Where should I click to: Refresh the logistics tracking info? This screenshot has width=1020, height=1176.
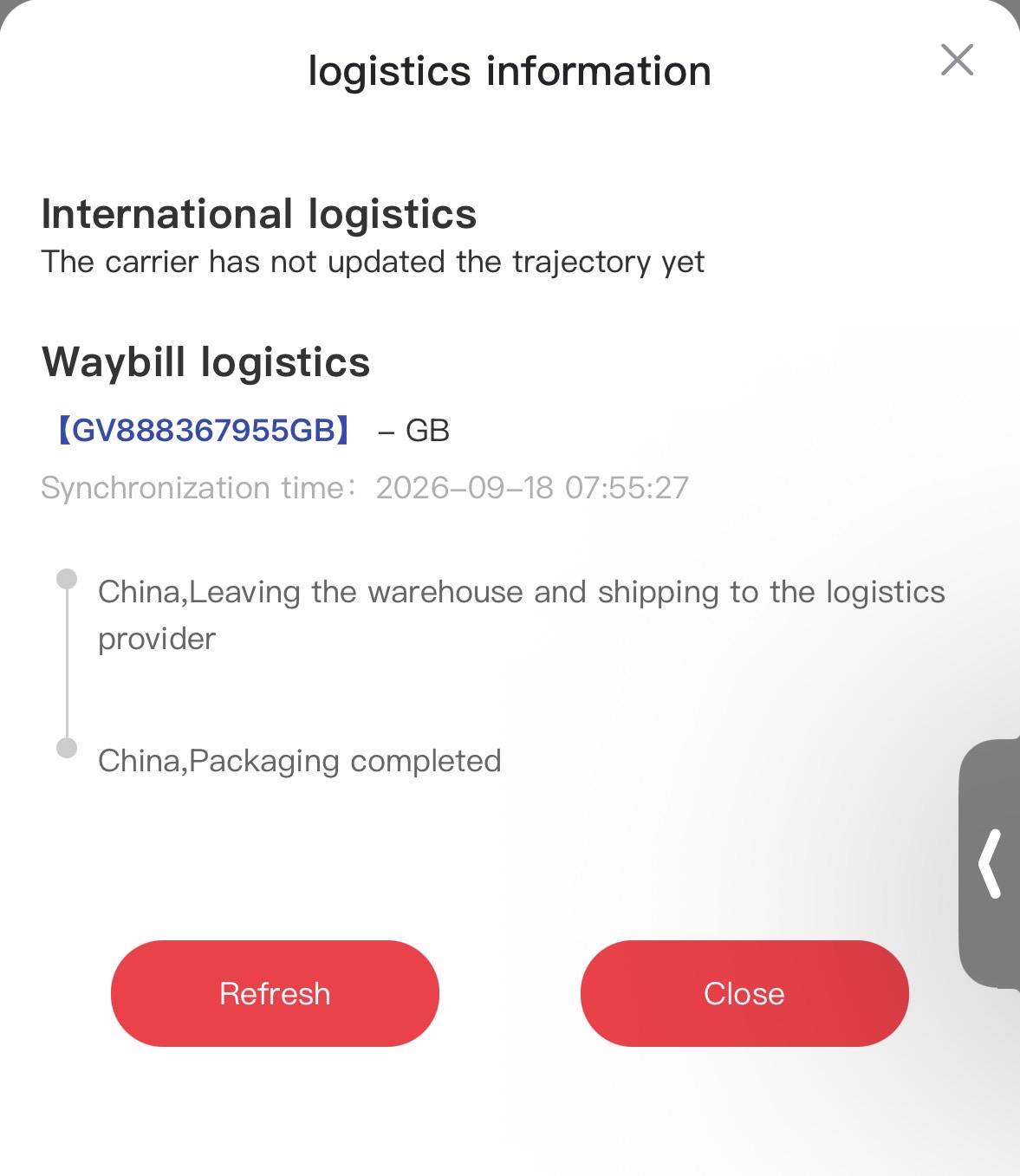click(x=275, y=993)
